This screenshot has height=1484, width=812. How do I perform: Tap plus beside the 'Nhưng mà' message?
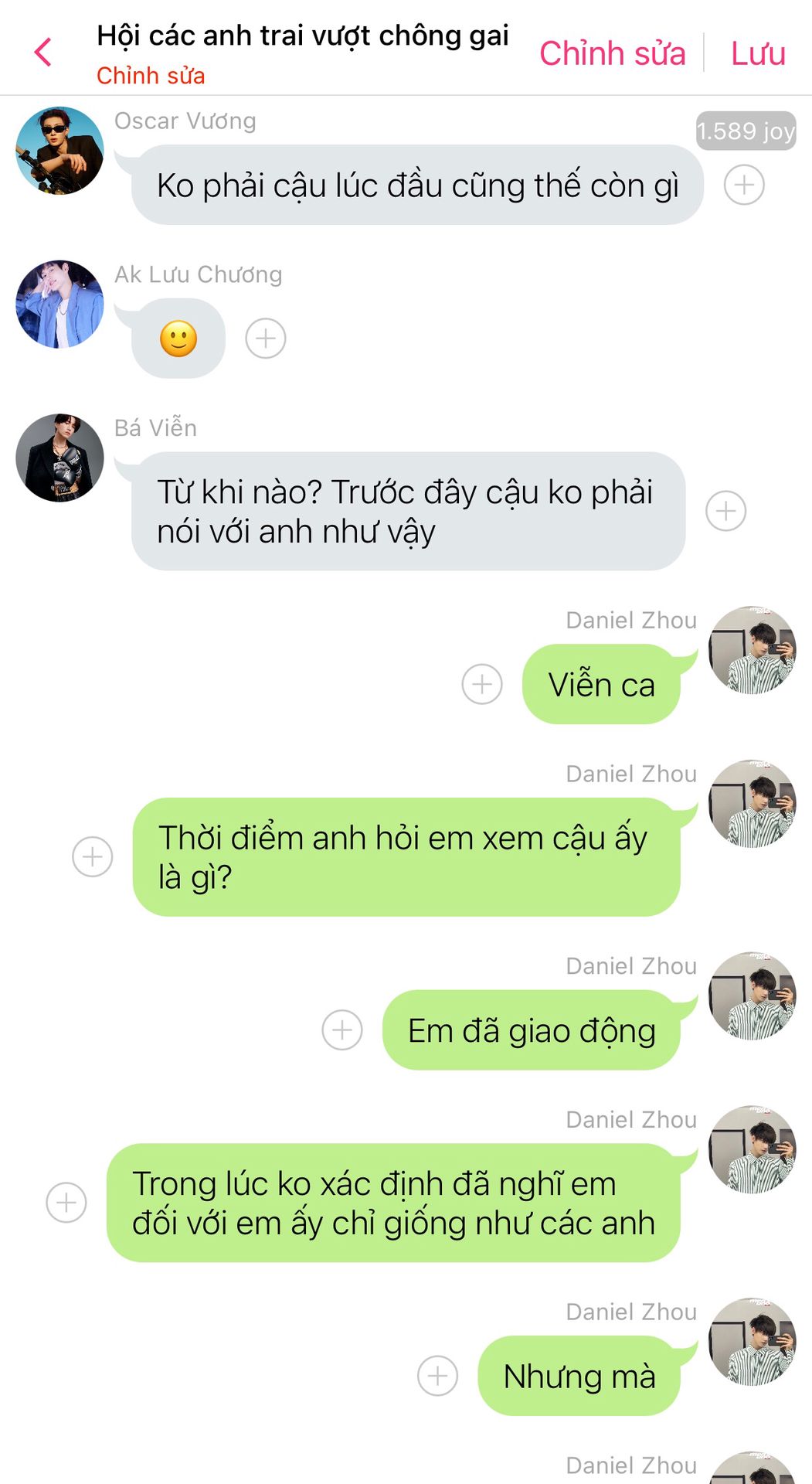tap(438, 1376)
